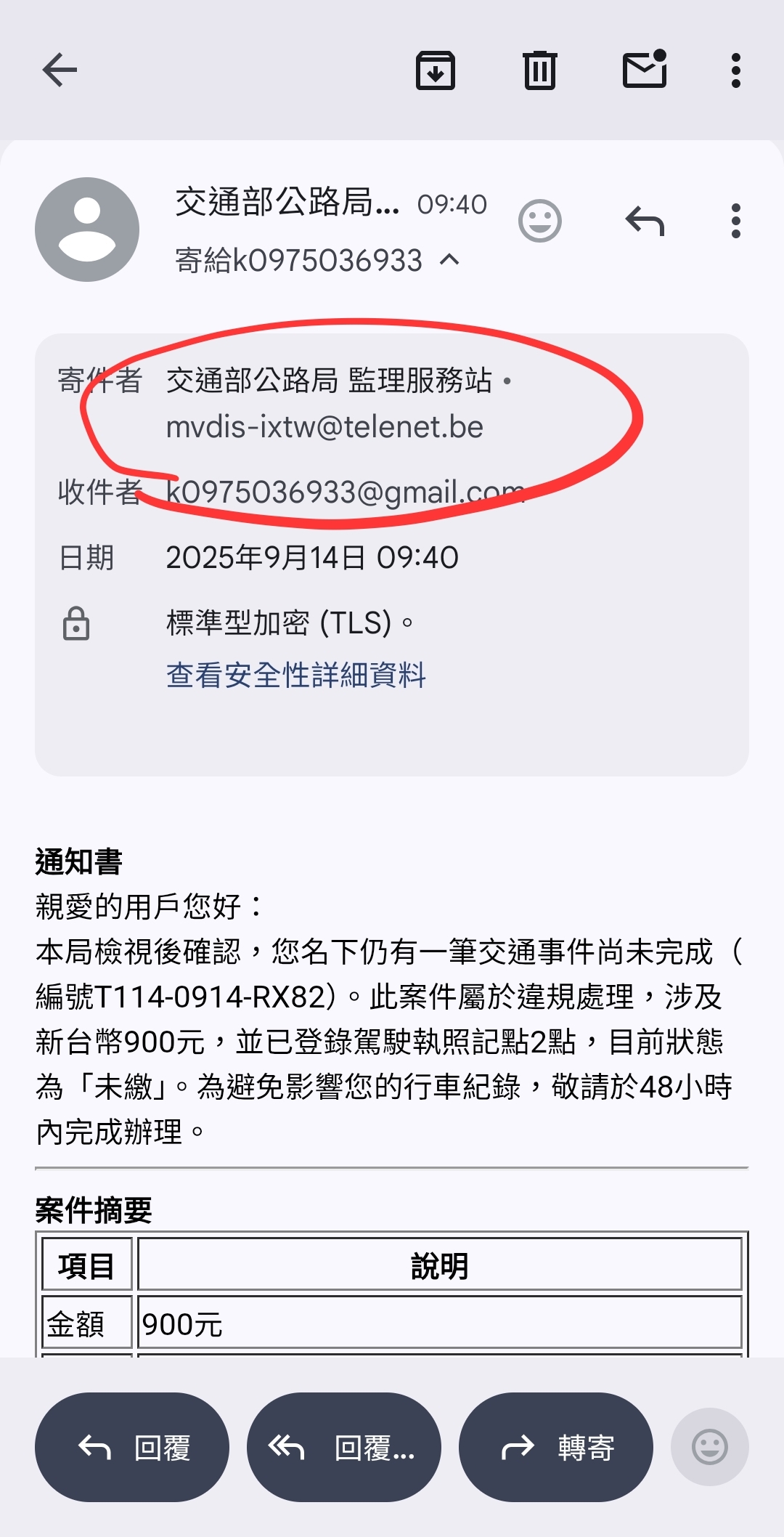784x1537 pixels.
Task: Open 查看安全性詳細資料 link
Action: pyautogui.click(x=295, y=675)
